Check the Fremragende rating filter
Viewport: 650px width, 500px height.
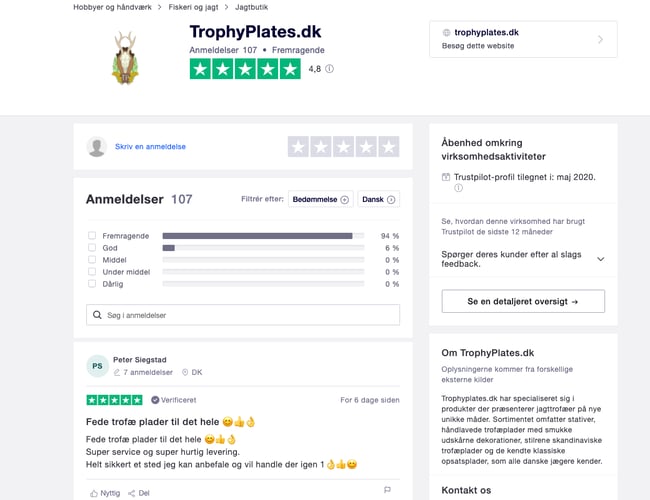pyautogui.click(x=92, y=236)
